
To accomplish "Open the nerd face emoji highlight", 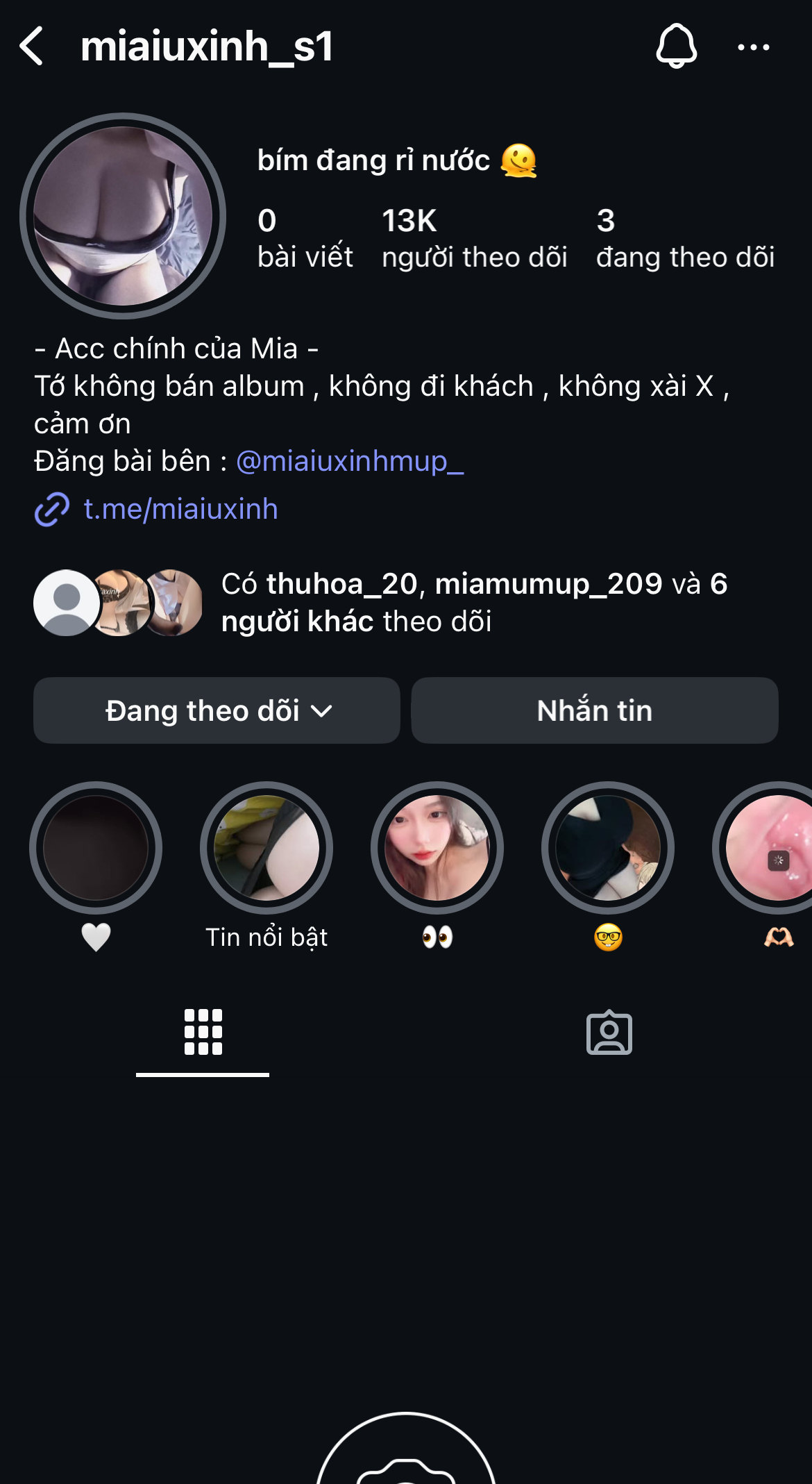I will [608, 848].
